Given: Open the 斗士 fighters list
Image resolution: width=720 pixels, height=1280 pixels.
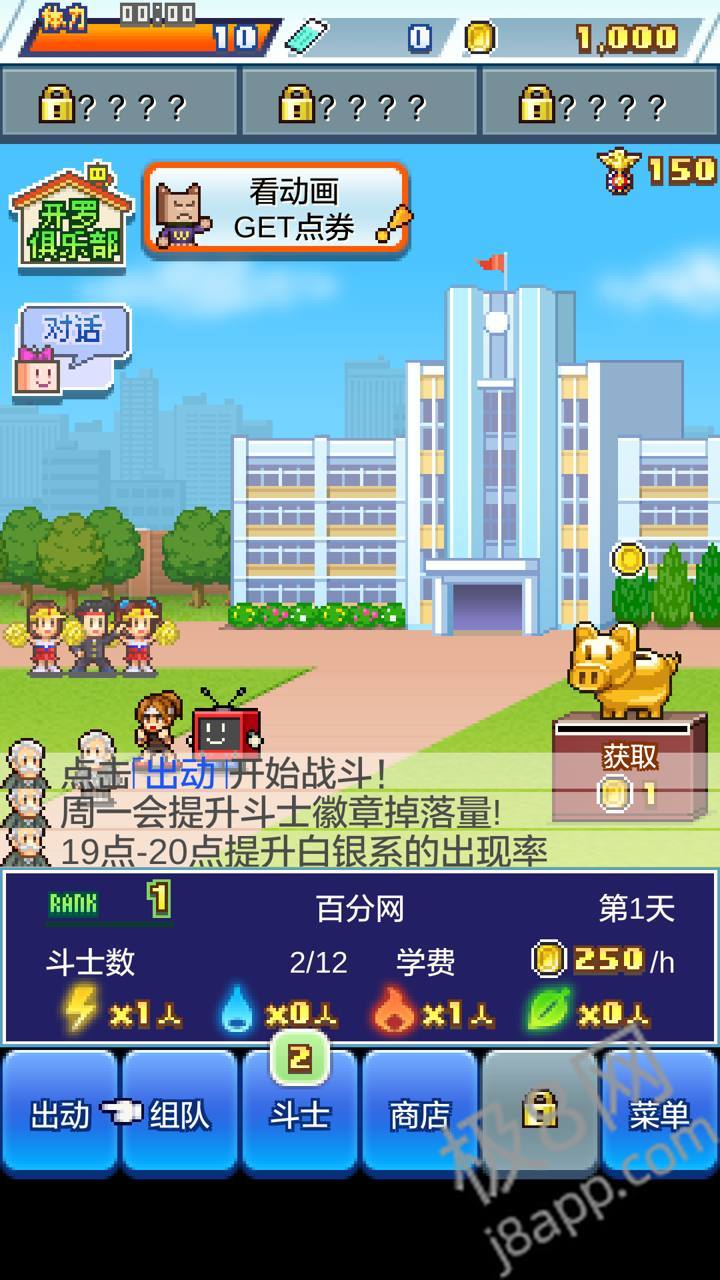Looking at the screenshot, I should (x=300, y=1114).
